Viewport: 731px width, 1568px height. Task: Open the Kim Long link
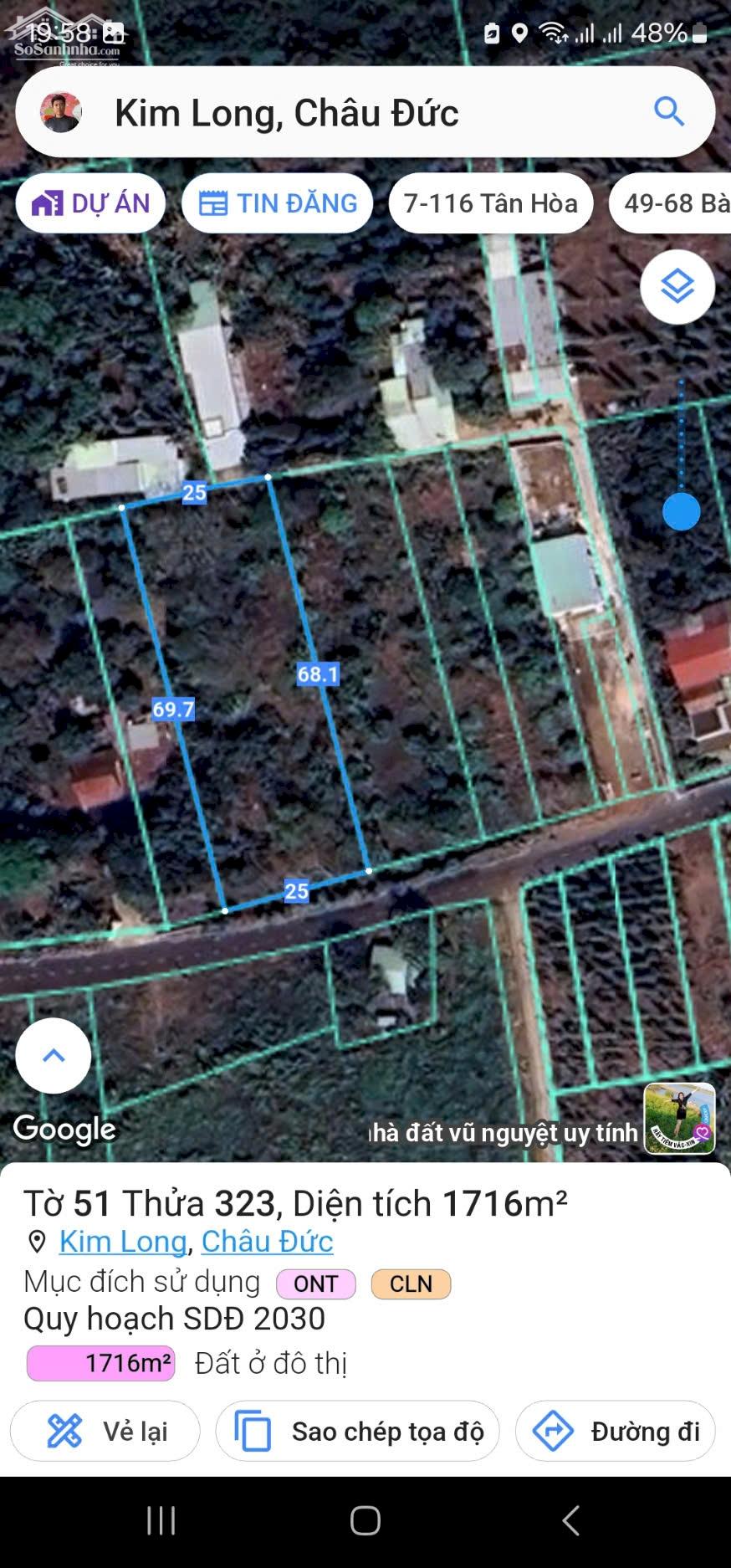tap(123, 1242)
